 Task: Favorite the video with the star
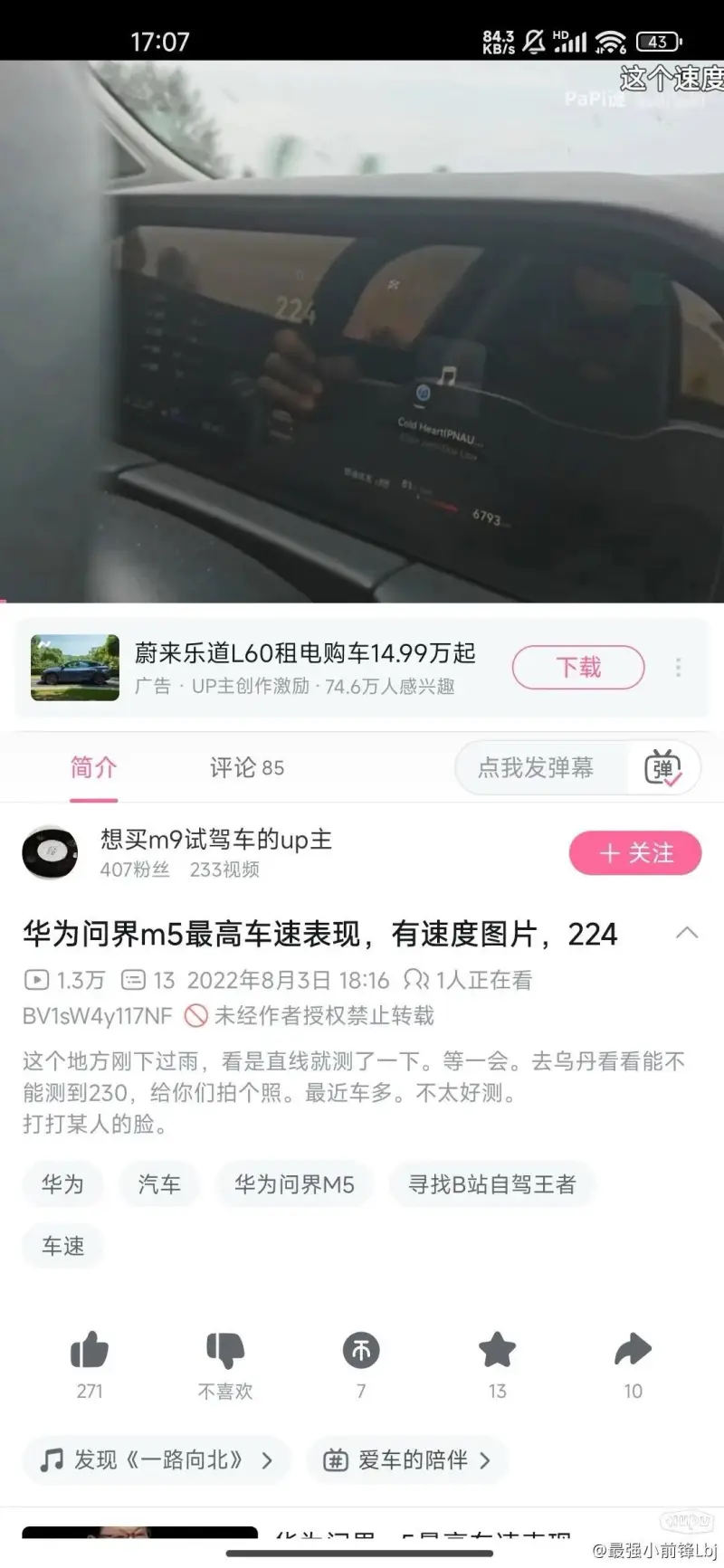[x=497, y=1351]
